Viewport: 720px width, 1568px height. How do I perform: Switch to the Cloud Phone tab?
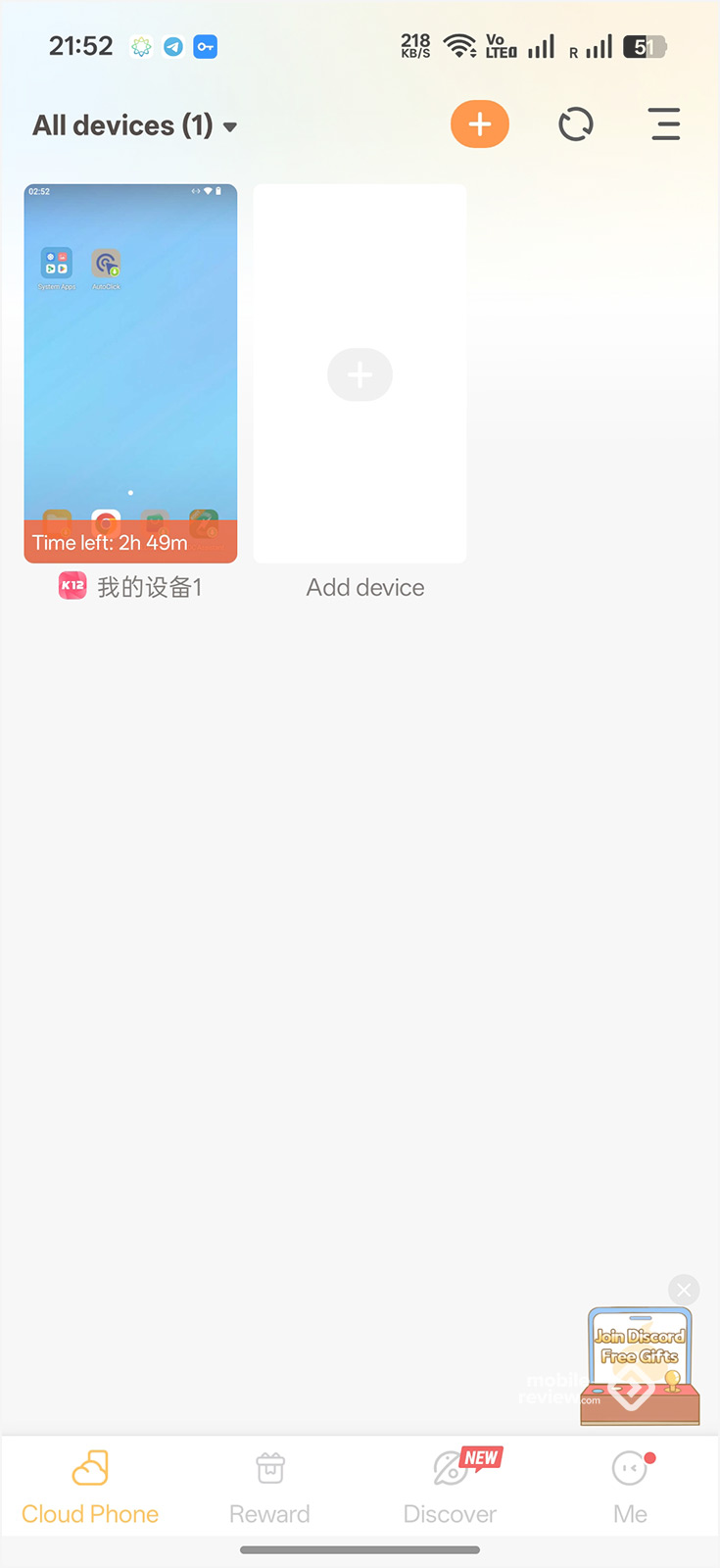[90, 1487]
